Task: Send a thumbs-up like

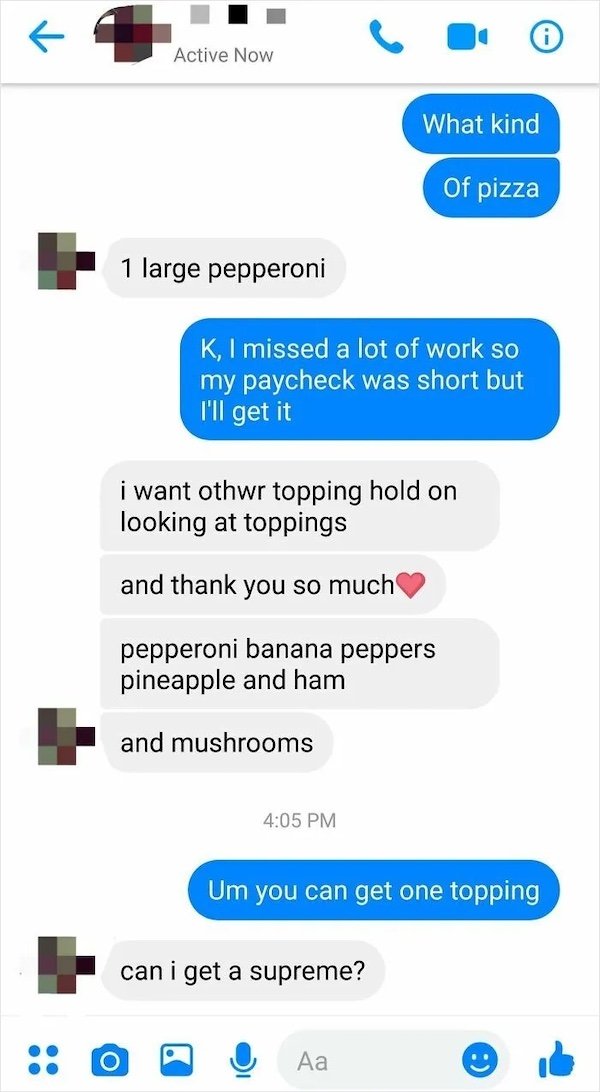Action: [x=558, y=1056]
